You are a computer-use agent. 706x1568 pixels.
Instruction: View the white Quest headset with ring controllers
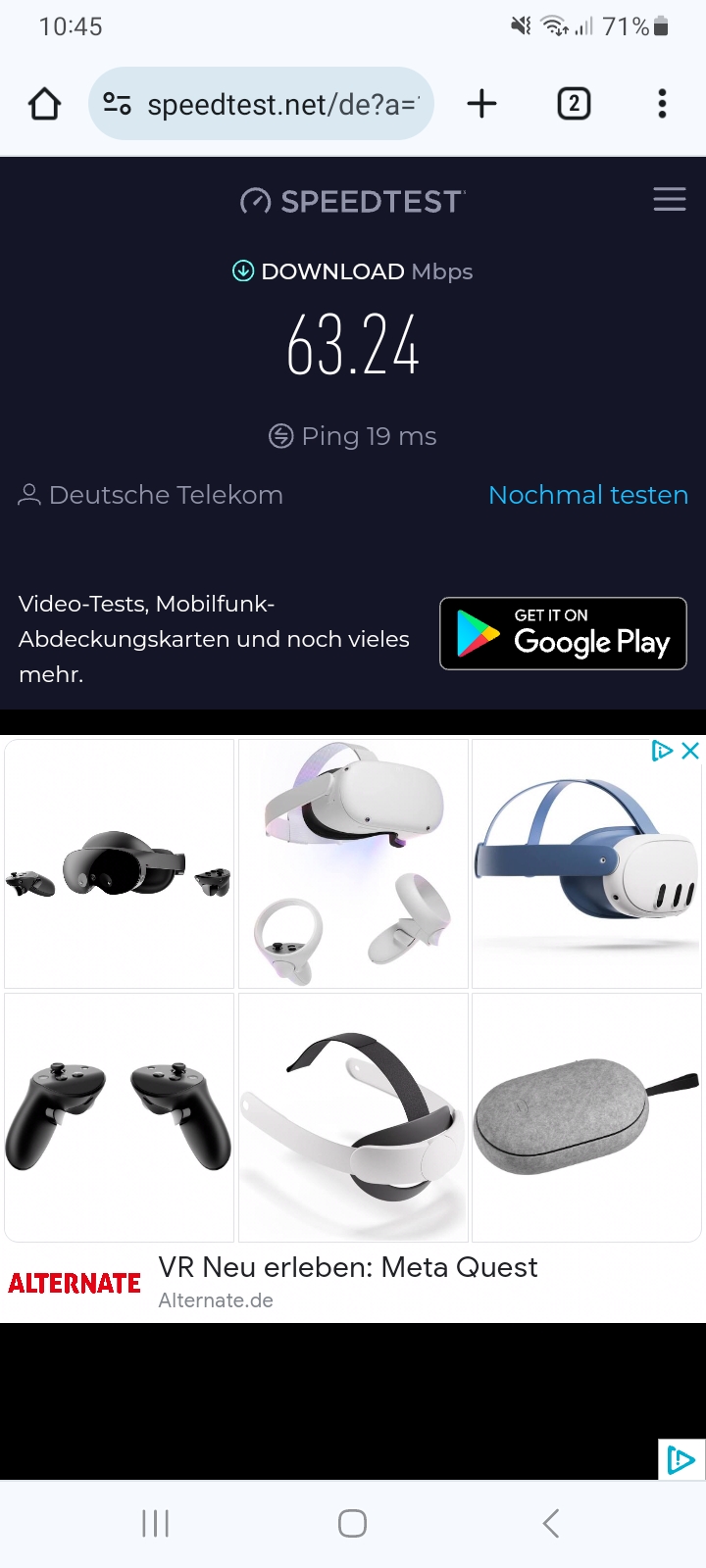pyautogui.click(x=353, y=863)
